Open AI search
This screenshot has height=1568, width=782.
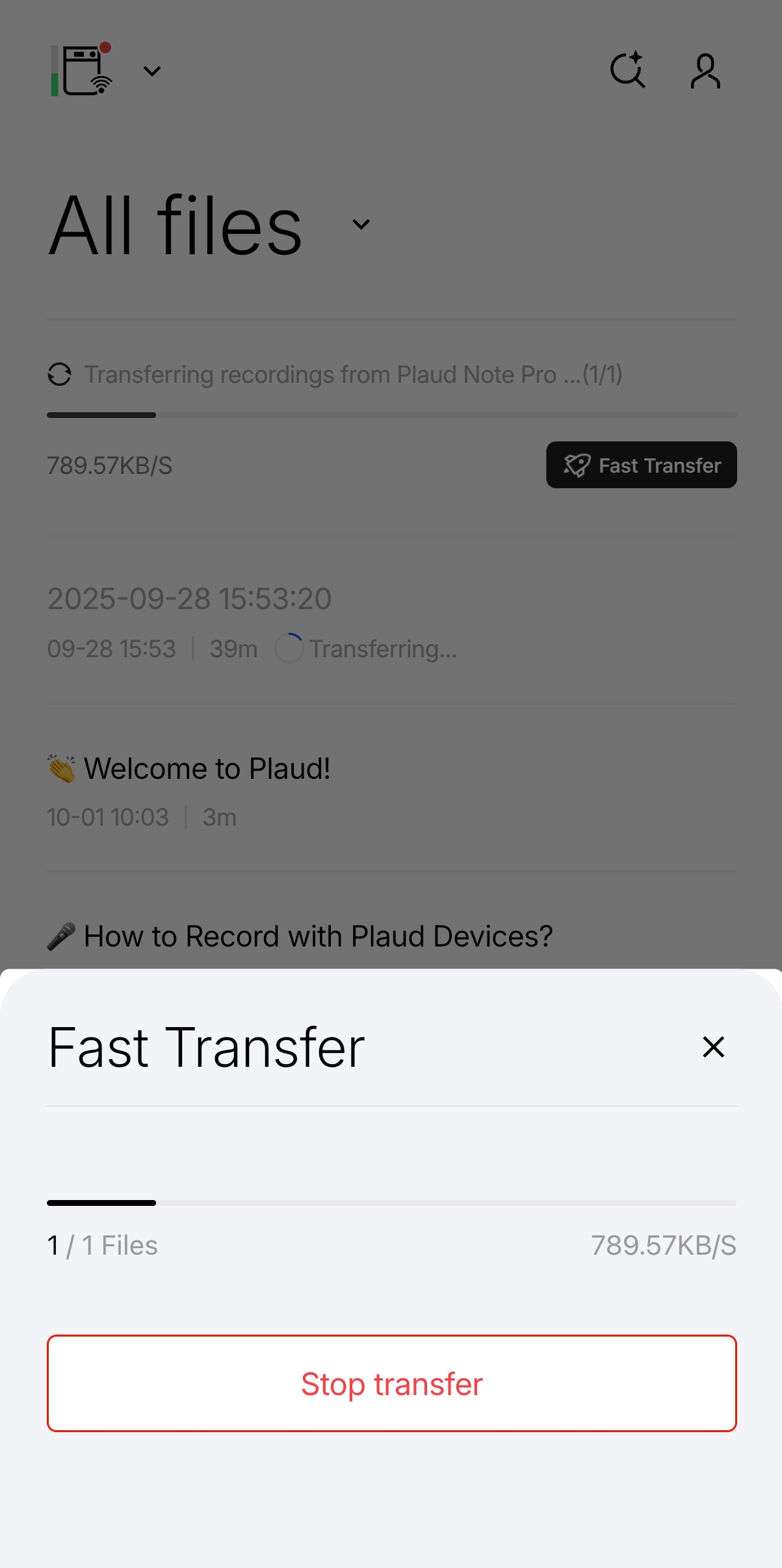pos(627,70)
